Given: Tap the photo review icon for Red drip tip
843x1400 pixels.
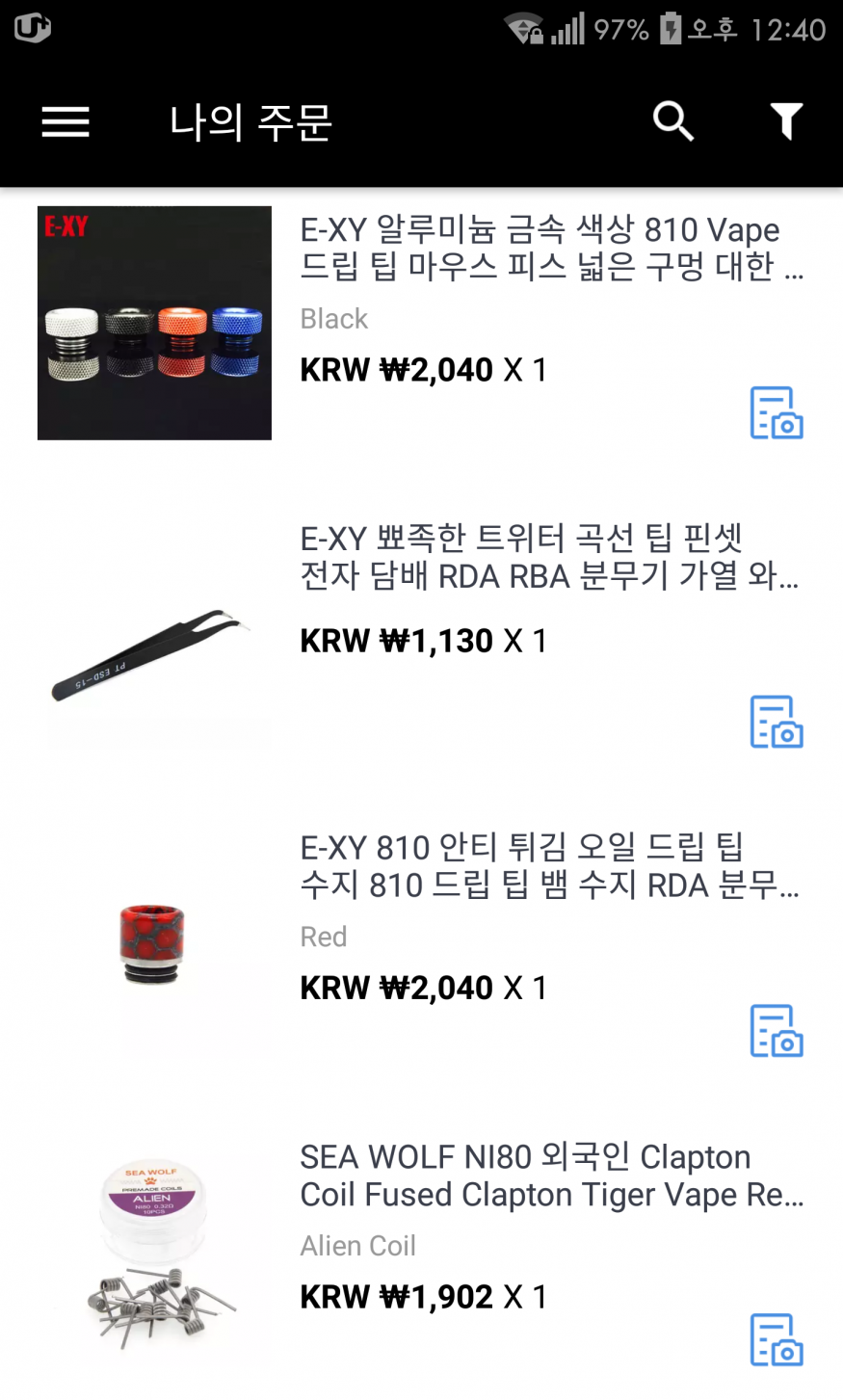Looking at the screenshot, I should [x=777, y=1031].
